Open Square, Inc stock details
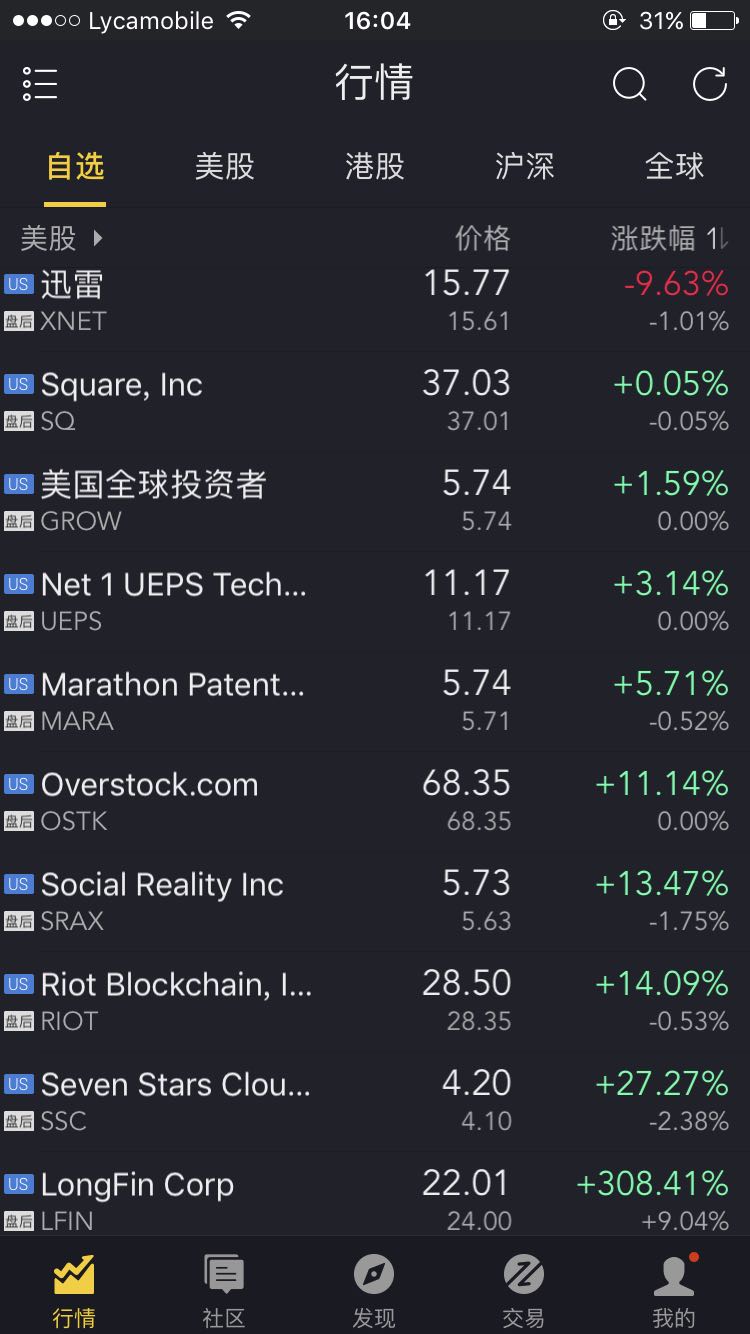The image size is (750, 1334). pyautogui.click(x=200, y=401)
